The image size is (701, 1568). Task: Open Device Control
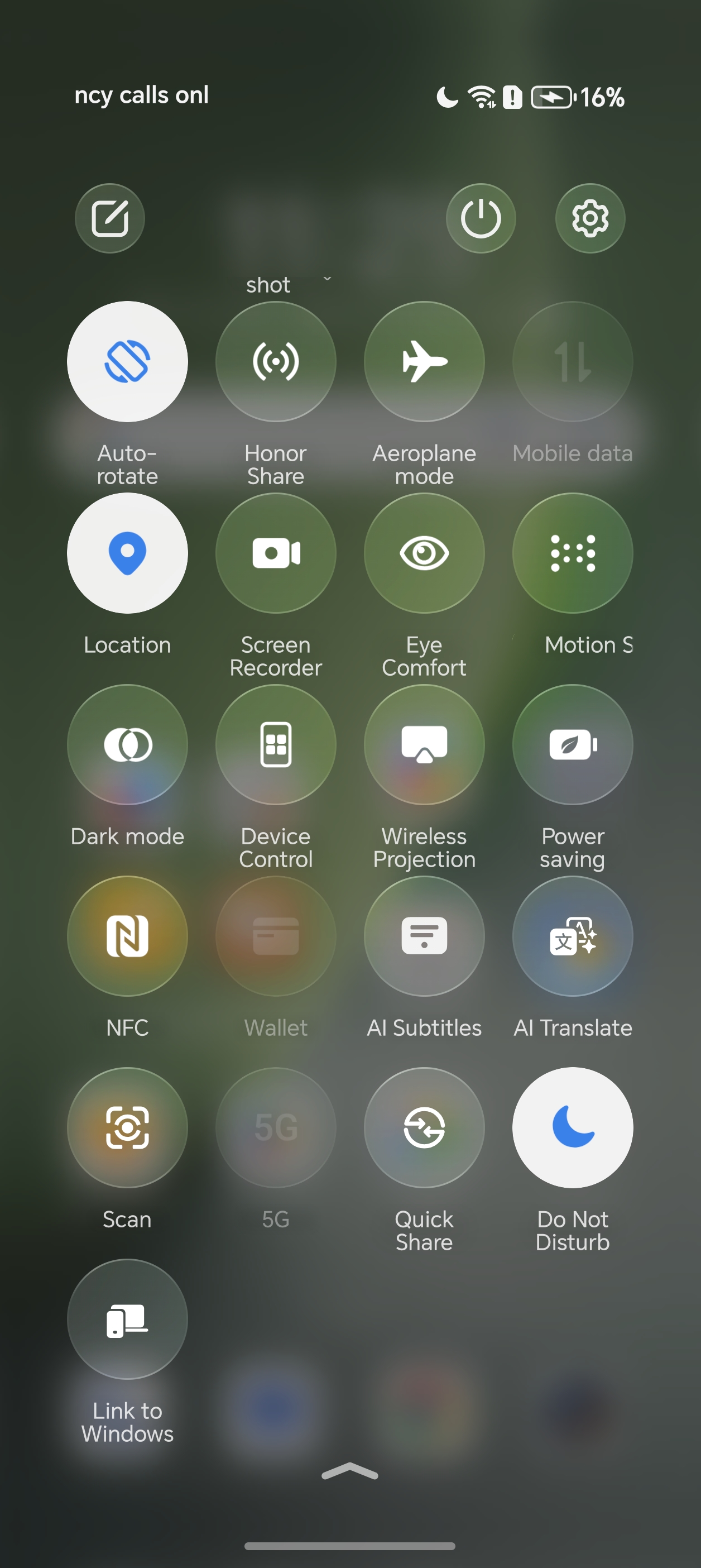pos(276,744)
